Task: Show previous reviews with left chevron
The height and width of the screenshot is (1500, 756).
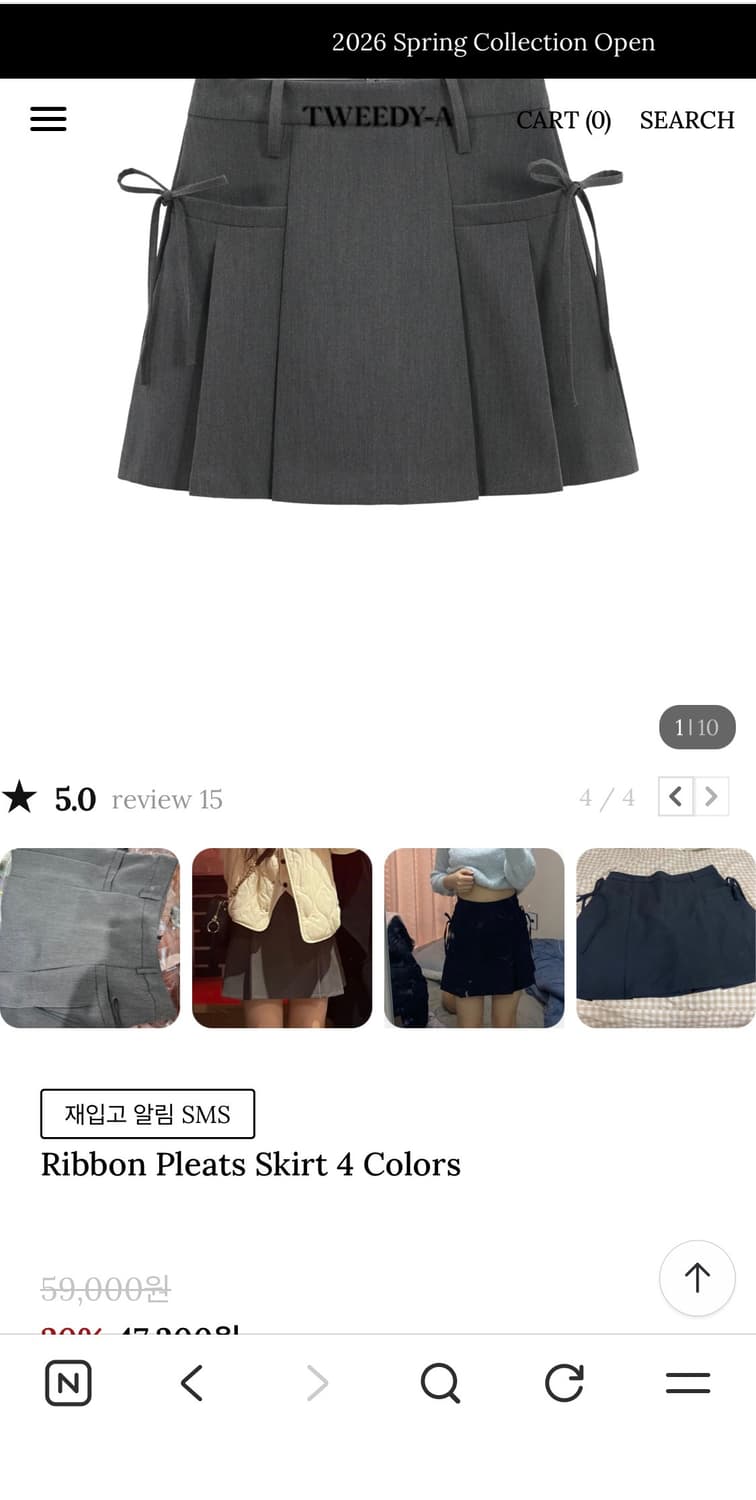Action: click(x=675, y=796)
